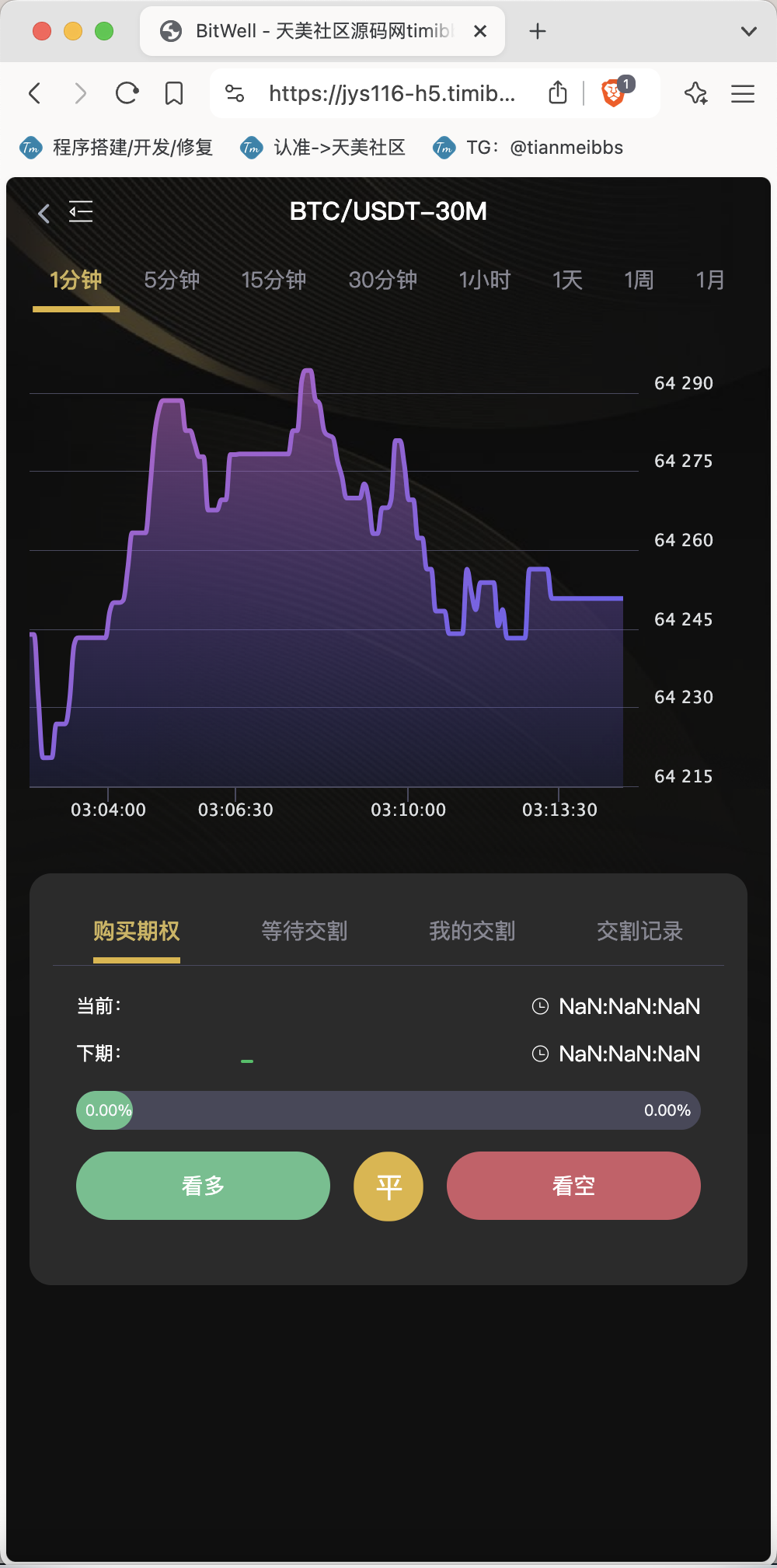View the 1月 chart interval

click(710, 280)
